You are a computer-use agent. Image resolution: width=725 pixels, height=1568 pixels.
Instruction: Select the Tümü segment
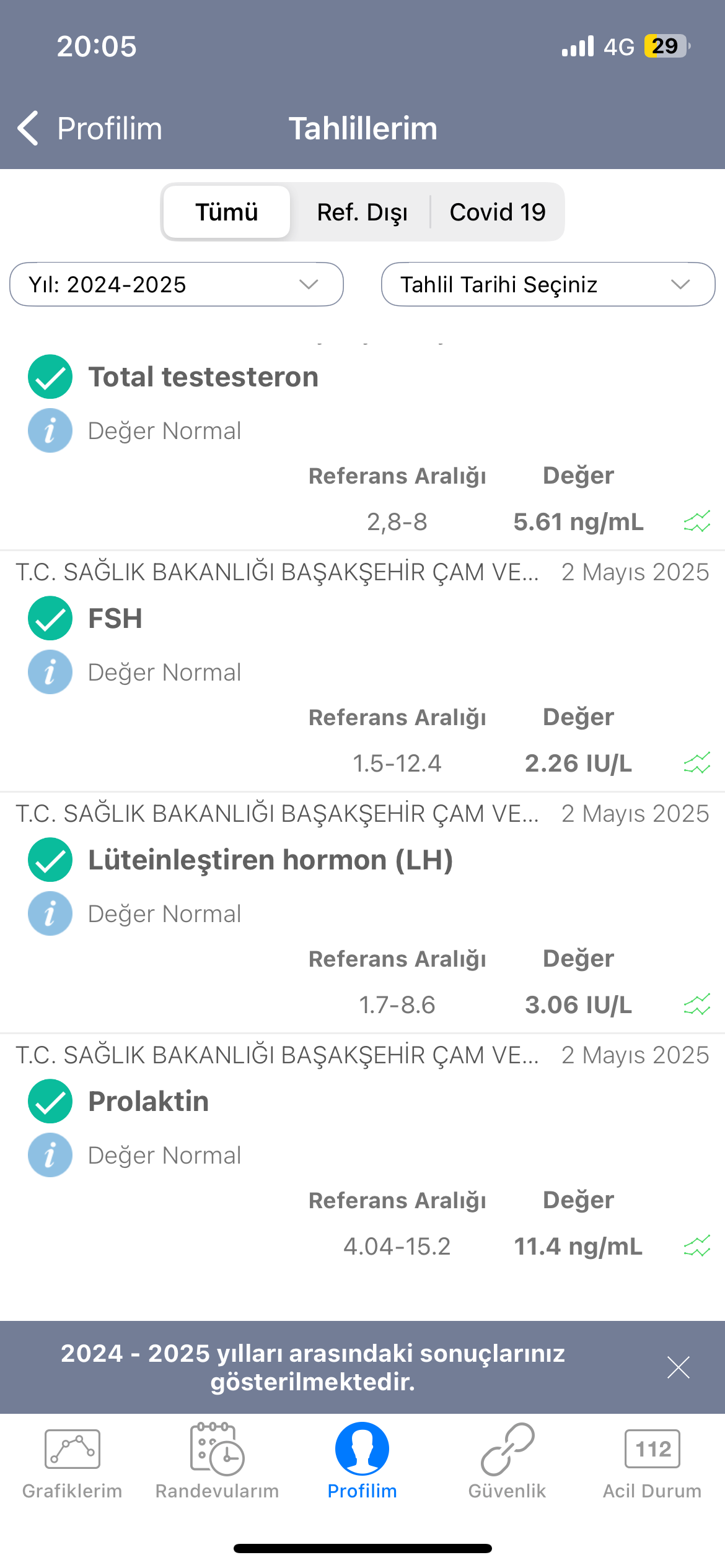point(227,212)
